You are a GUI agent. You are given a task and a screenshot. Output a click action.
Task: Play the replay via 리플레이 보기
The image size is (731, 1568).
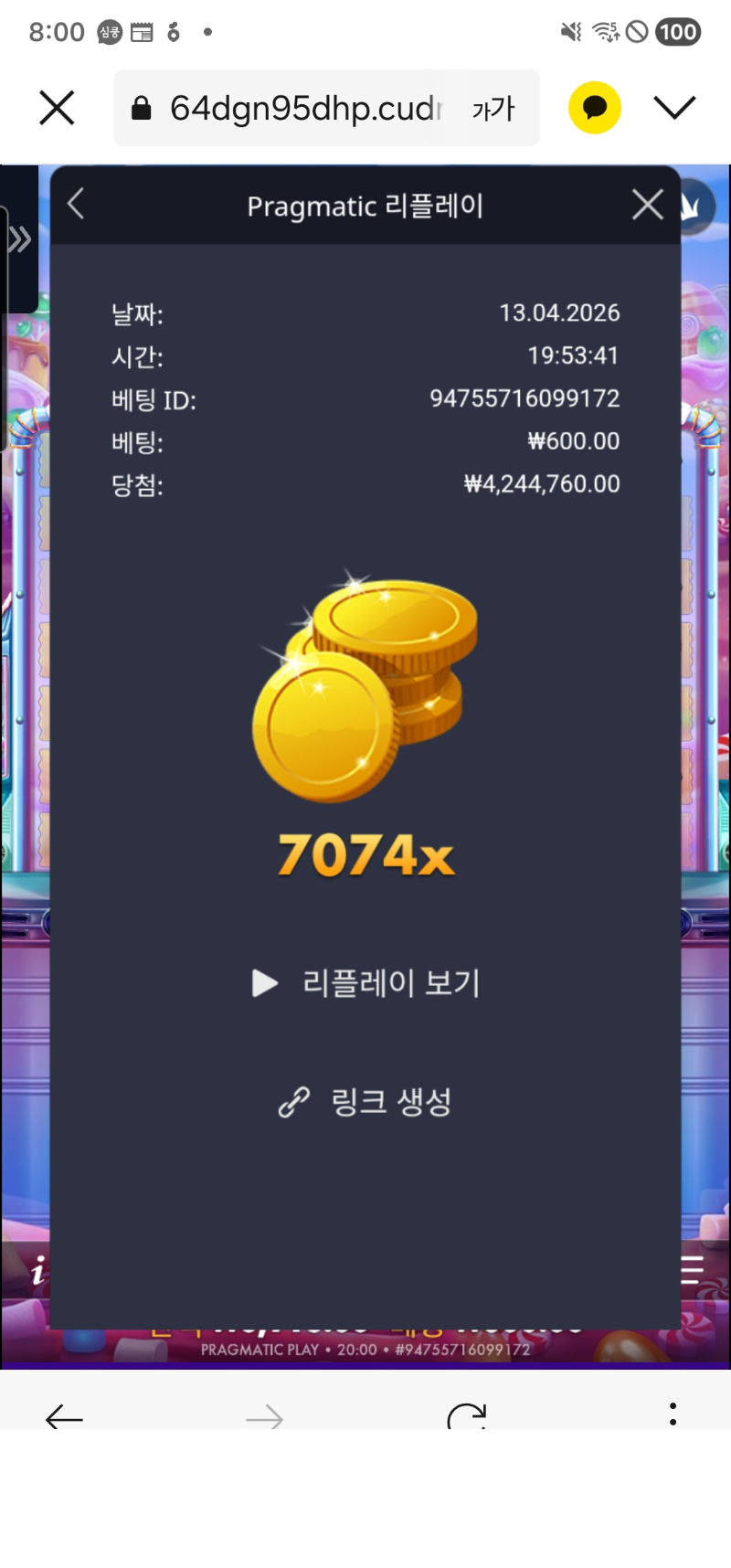pos(365,983)
